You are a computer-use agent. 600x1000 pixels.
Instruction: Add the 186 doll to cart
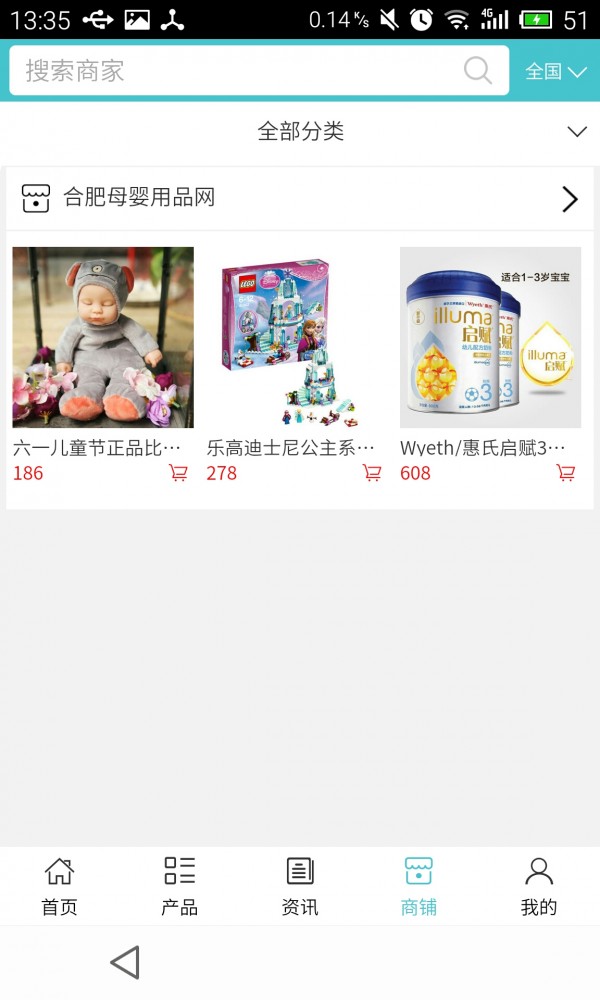click(x=178, y=473)
